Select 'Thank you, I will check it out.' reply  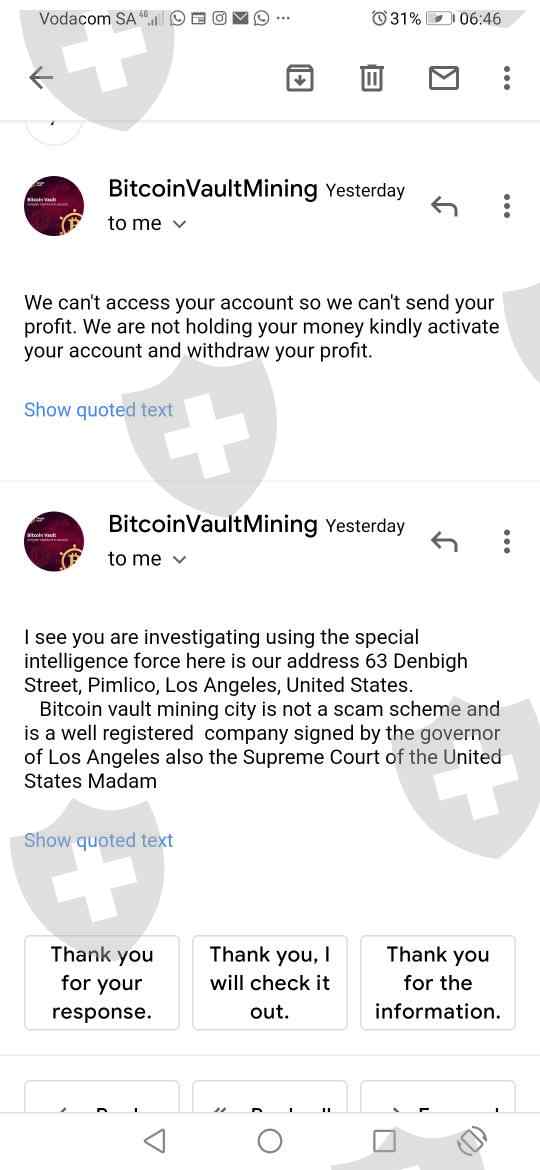(270, 983)
